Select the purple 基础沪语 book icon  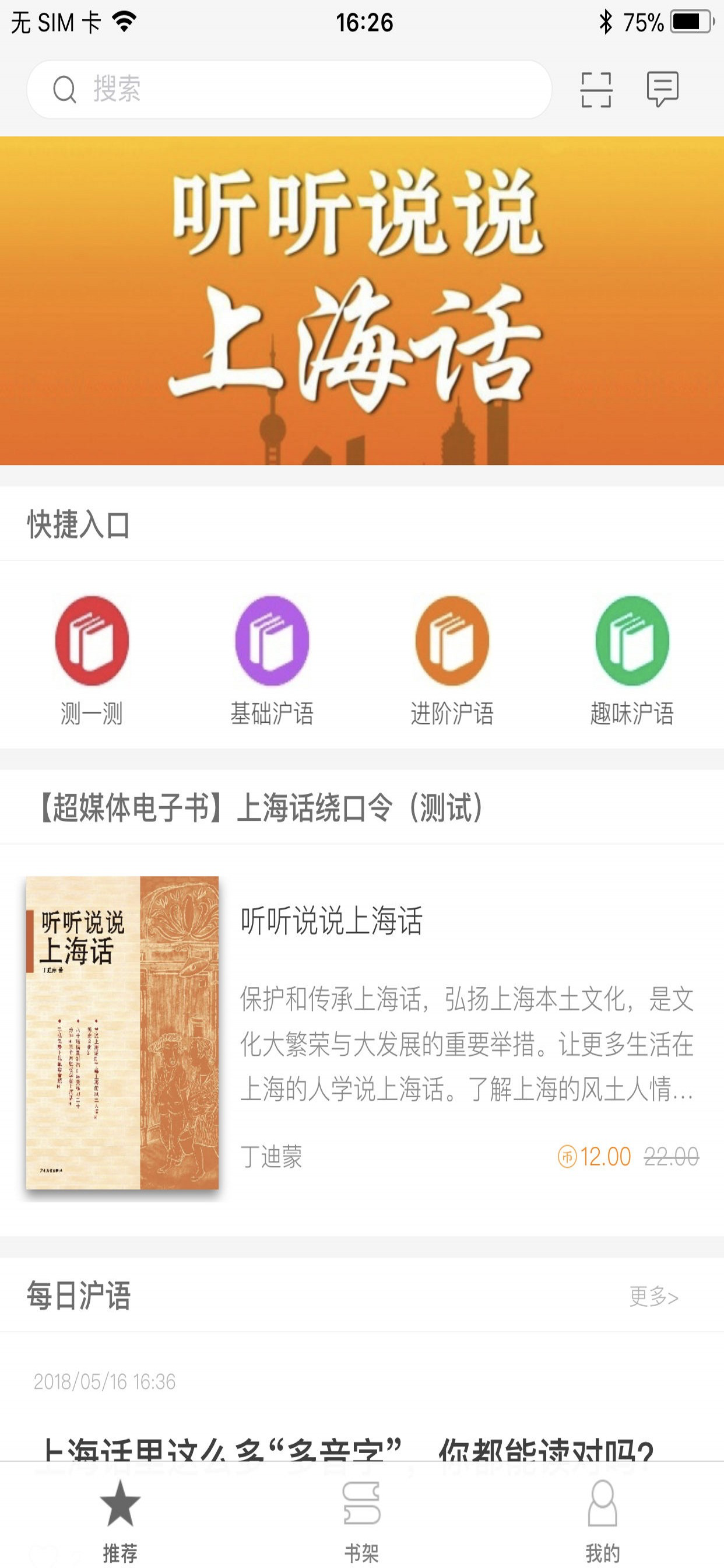273,640
